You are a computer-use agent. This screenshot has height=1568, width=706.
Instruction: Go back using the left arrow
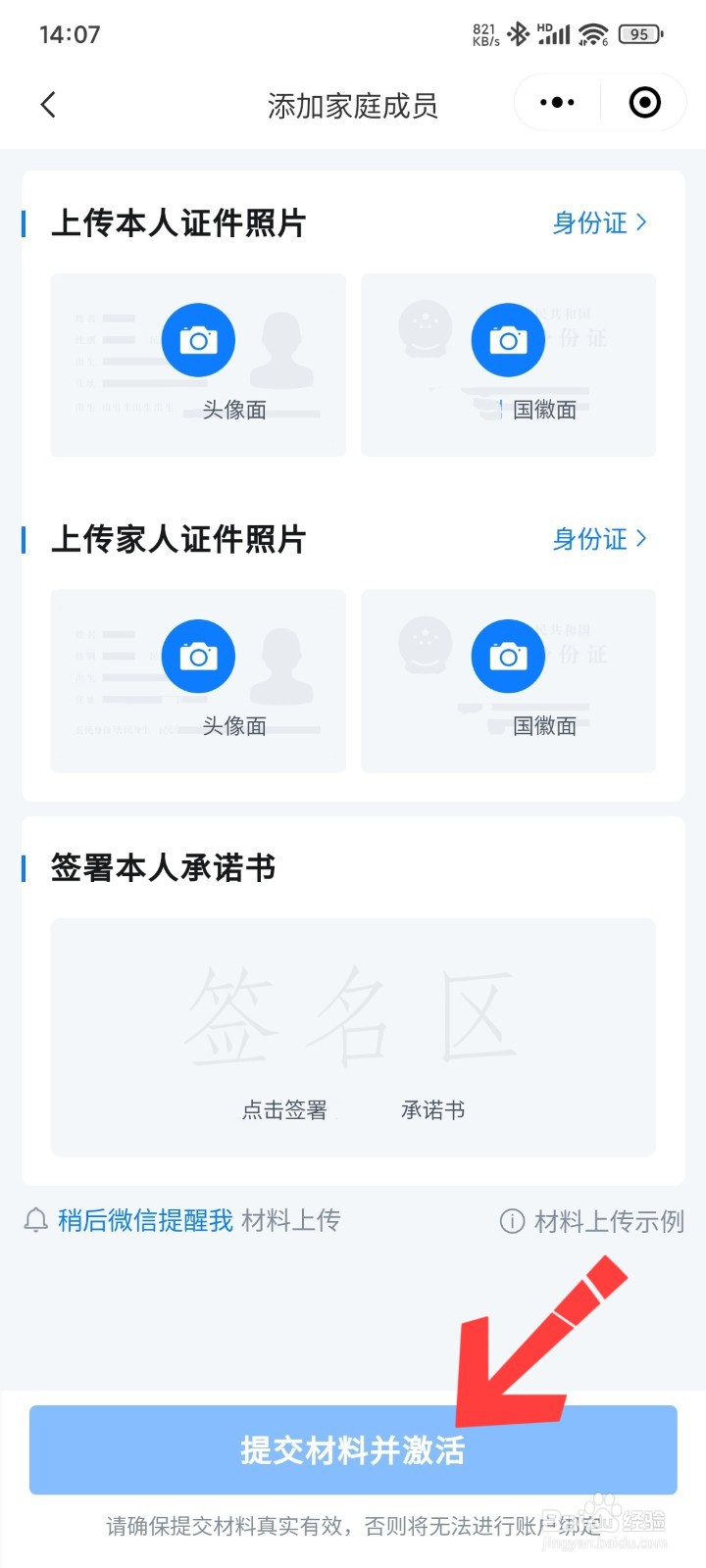47,104
